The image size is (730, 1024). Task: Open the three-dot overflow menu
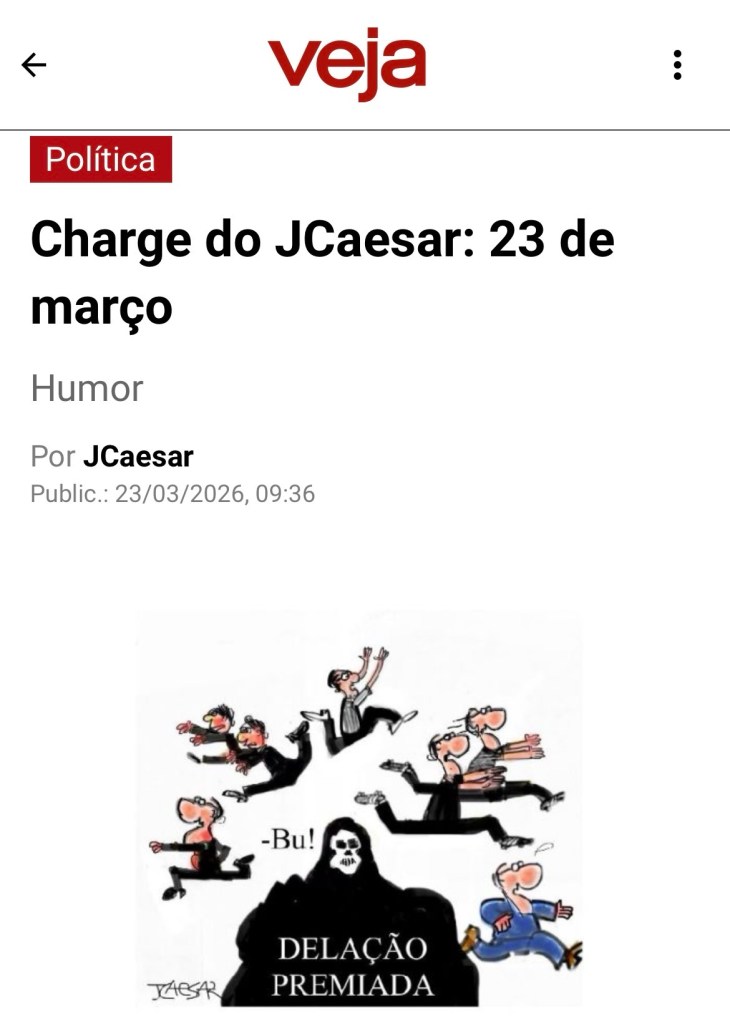[677, 65]
